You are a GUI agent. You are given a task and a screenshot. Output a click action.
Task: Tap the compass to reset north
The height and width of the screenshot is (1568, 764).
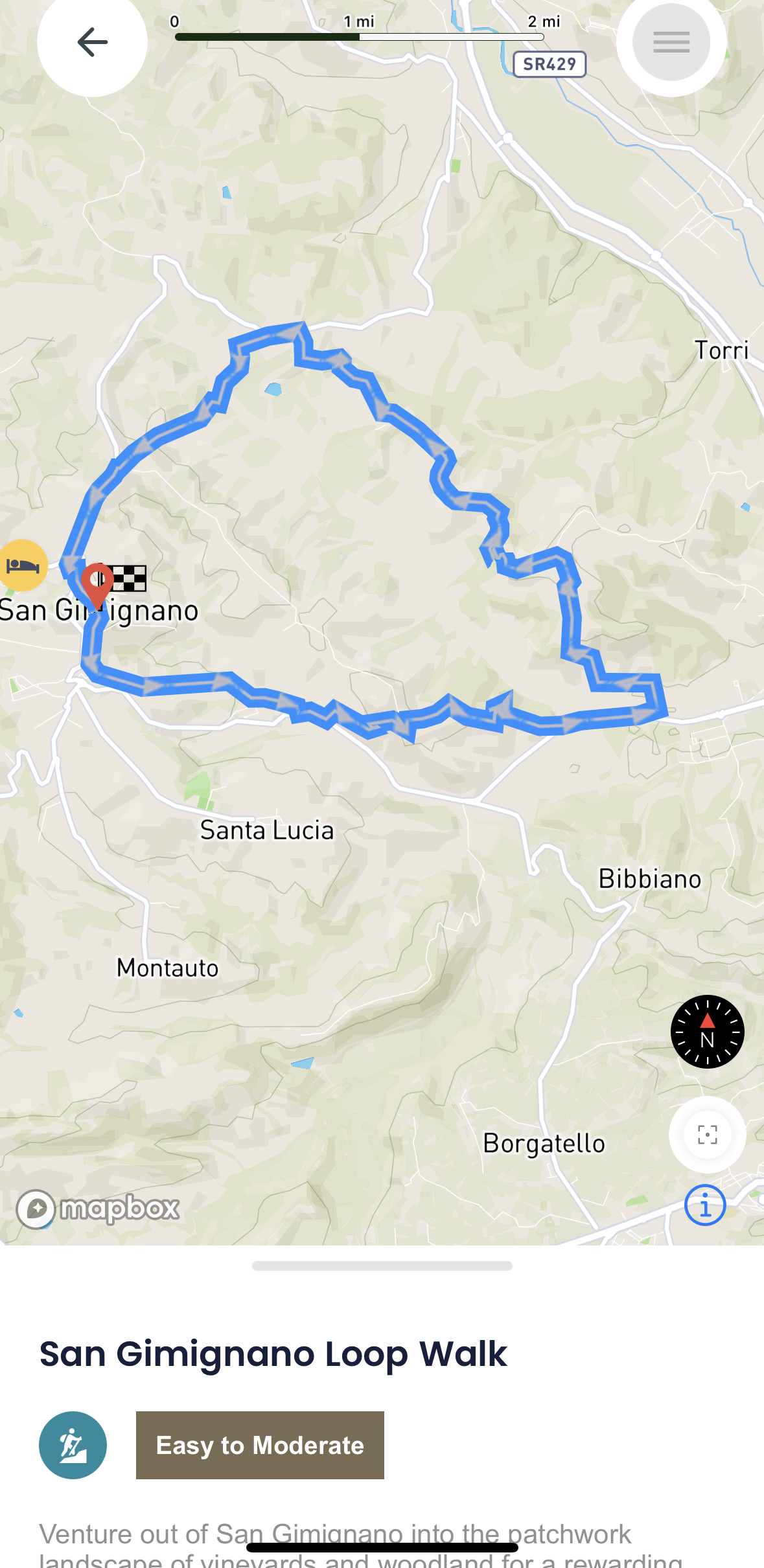click(x=707, y=1031)
